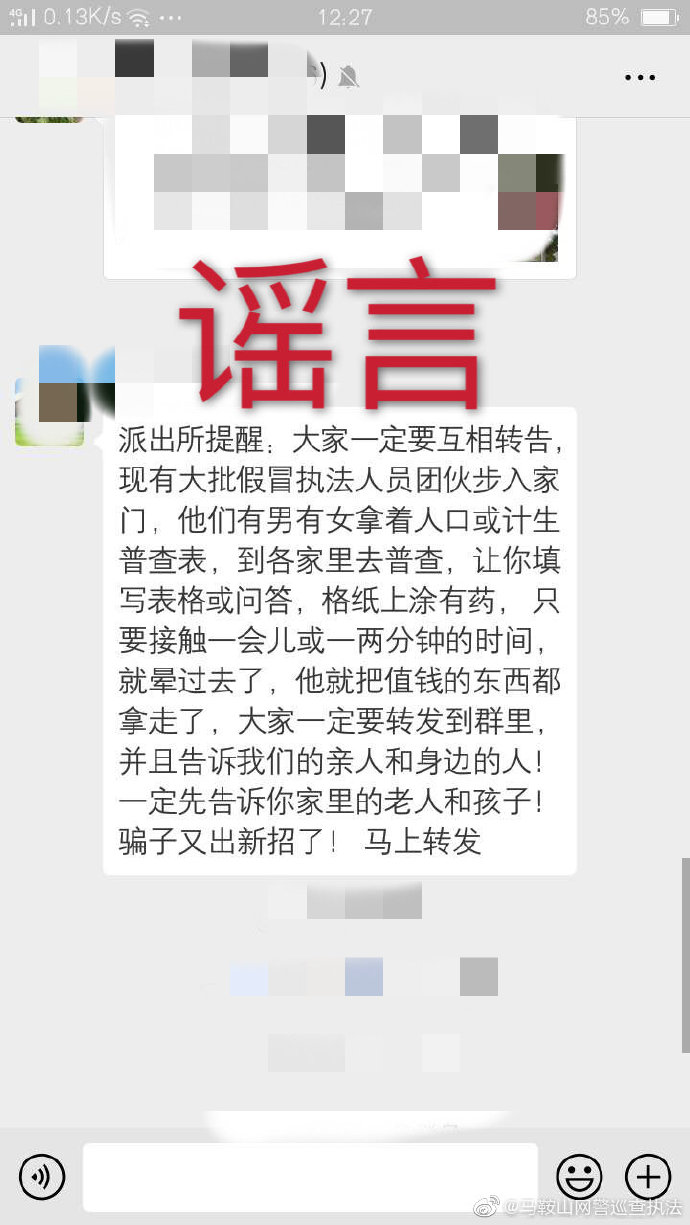Open the emoji picker
Screen dimensions: 690x1225
(x=579, y=1176)
